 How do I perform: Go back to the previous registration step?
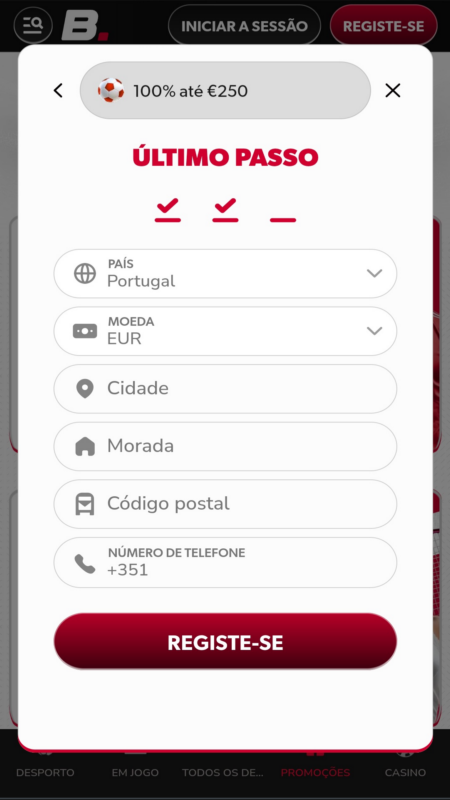pos(58,91)
